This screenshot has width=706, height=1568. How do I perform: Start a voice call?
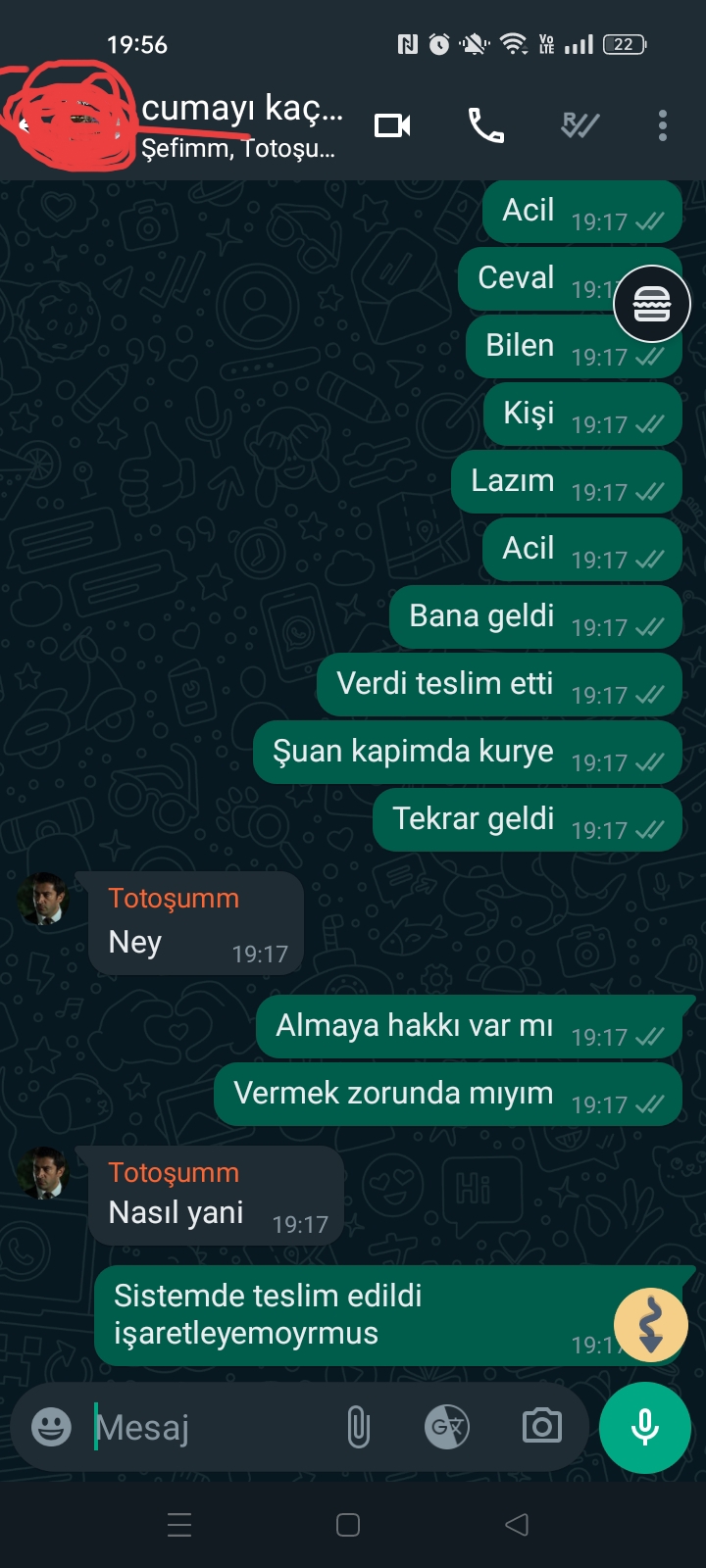click(x=485, y=125)
